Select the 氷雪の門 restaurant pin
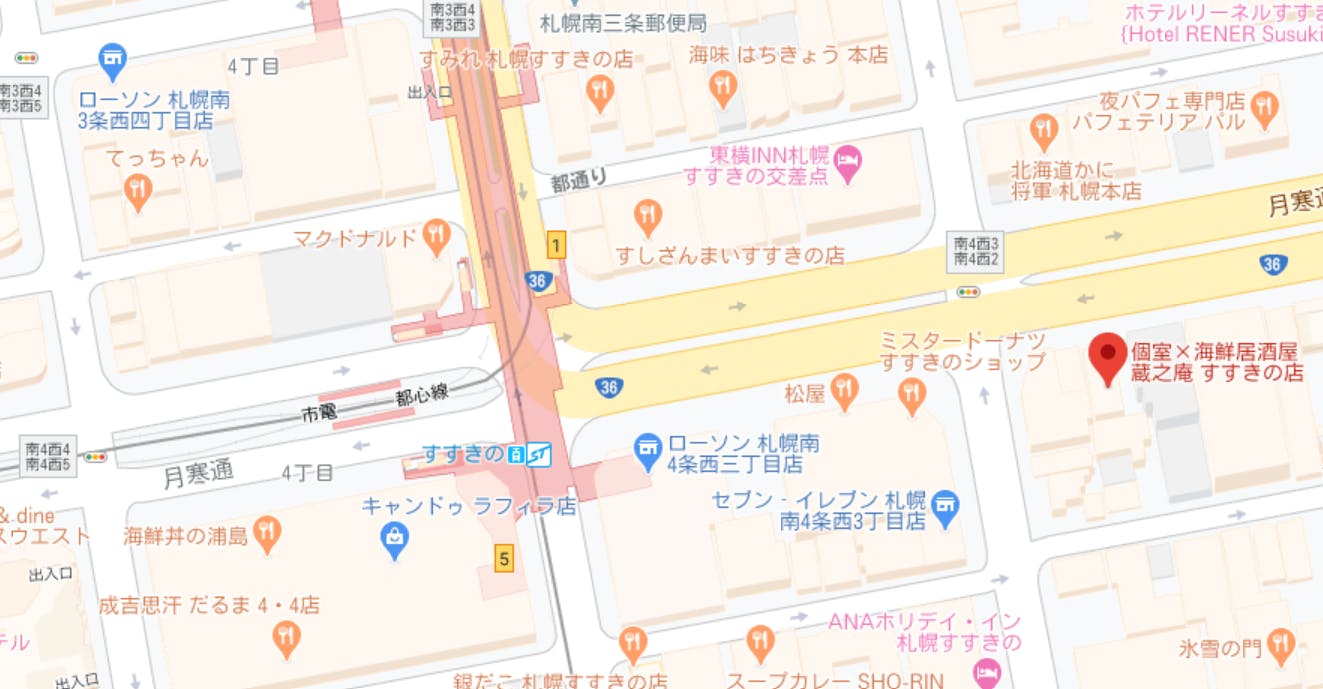This screenshot has height=689, width=1323. click(x=1279, y=647)
